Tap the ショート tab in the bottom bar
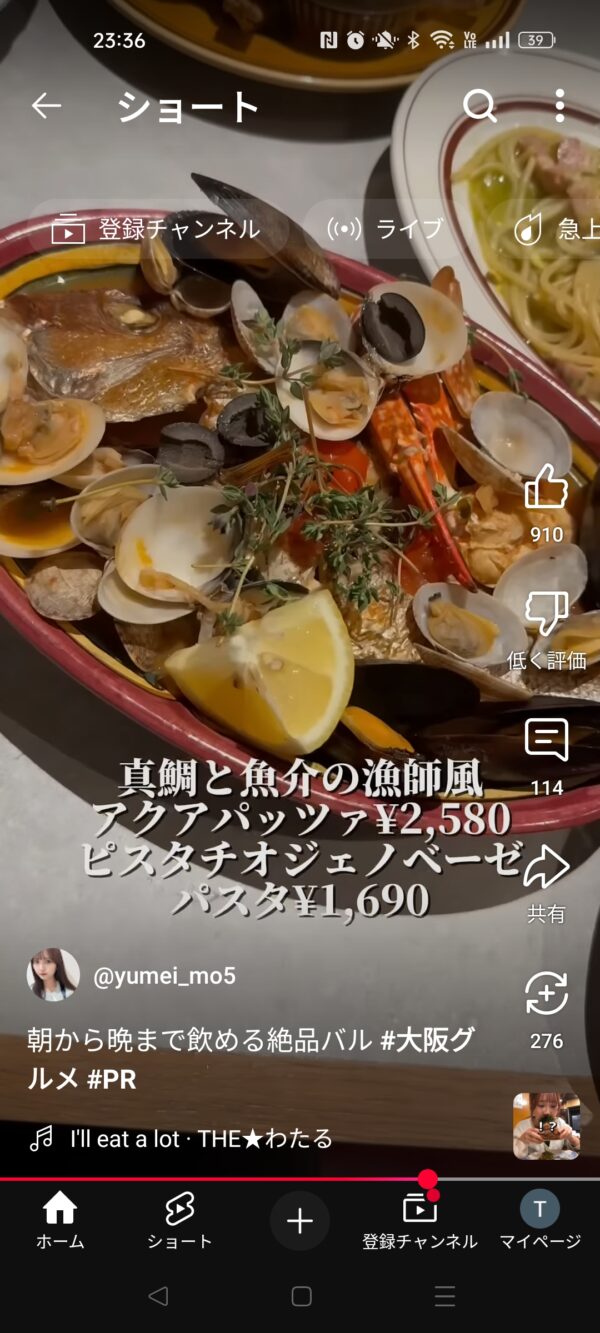The image size is (600, 1333). (x=180, y=1221)
